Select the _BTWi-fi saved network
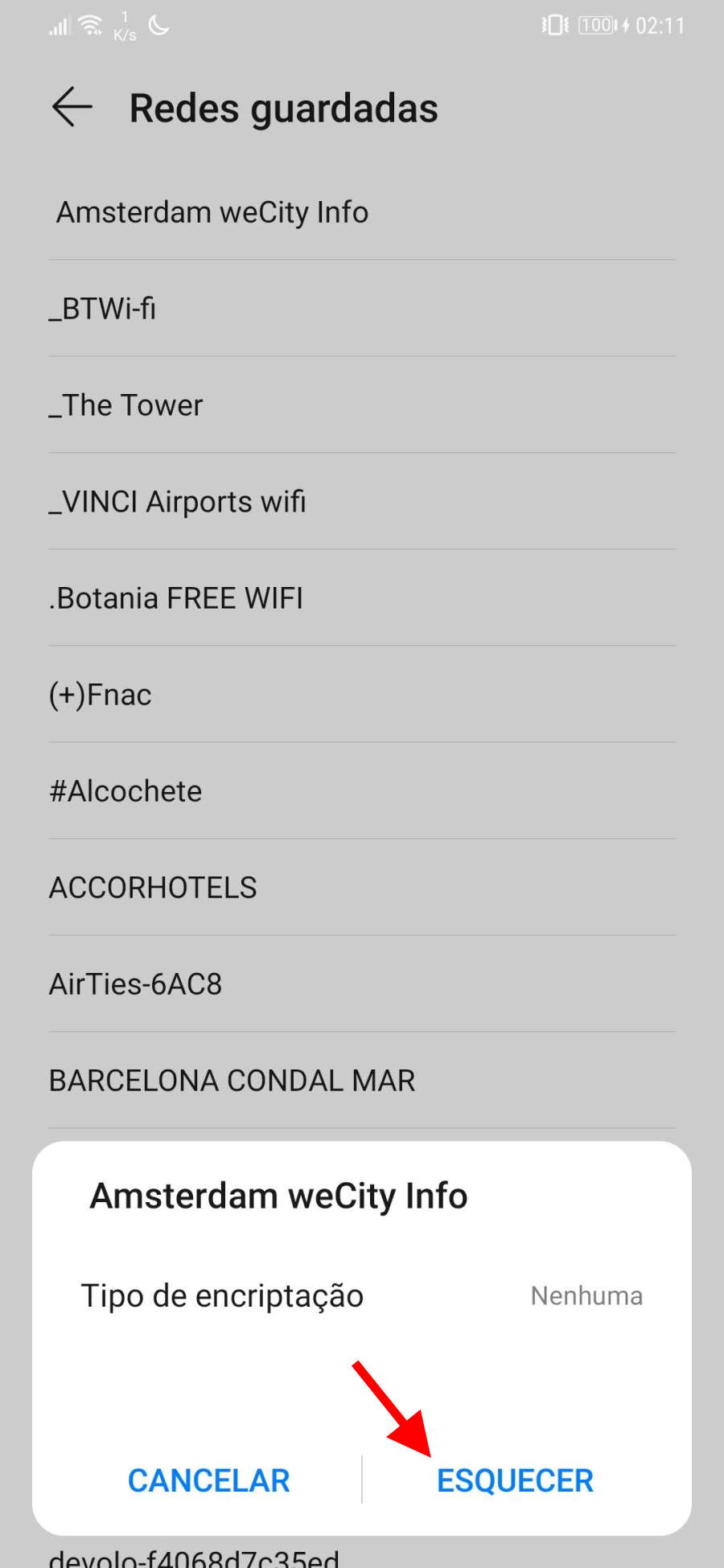The width and height of the screenshot is (724, 1568). [362, 309]
